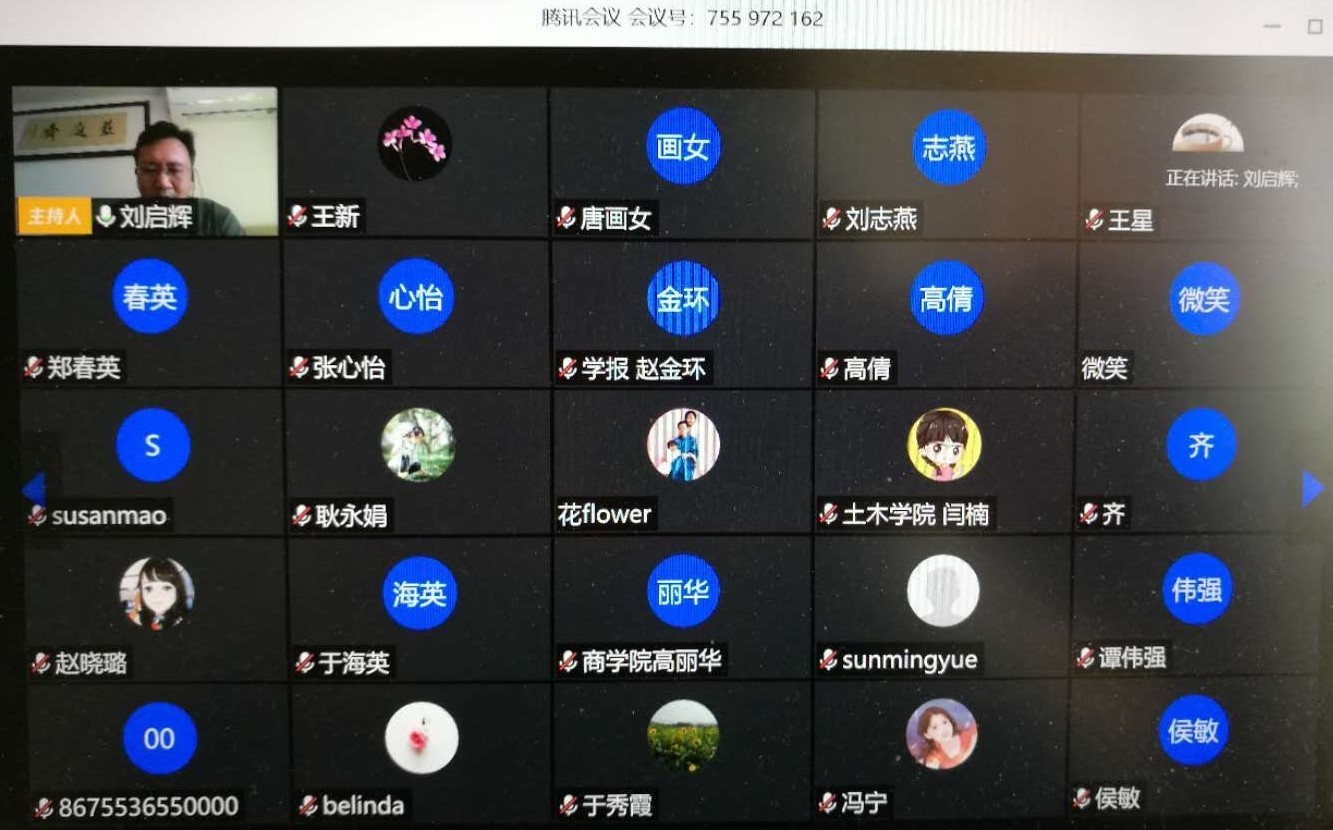The width and height of the screenshot is (1333, 830).
Task: Select 王新's participant tile
Action: [414, 162]
